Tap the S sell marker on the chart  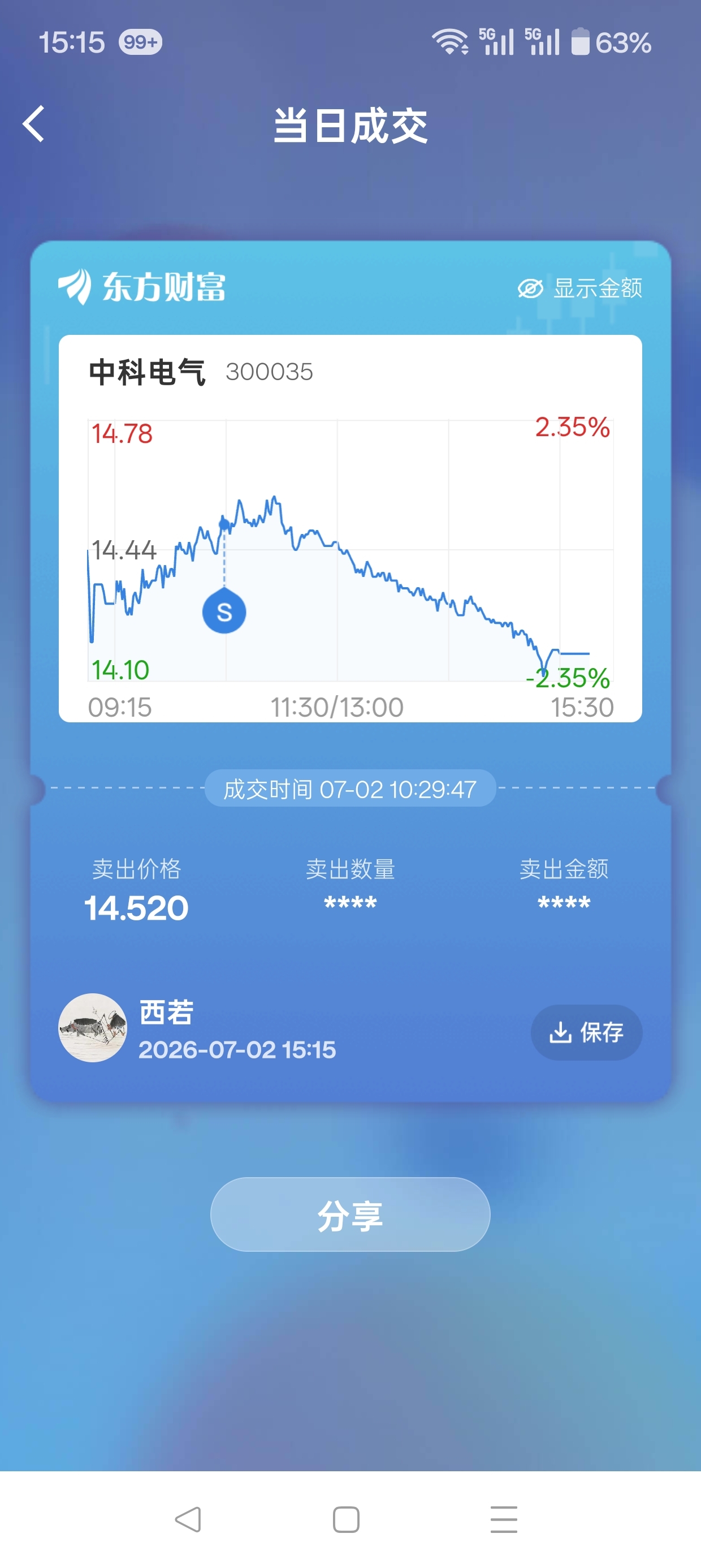pyautogui.click(x=224, y=611)
